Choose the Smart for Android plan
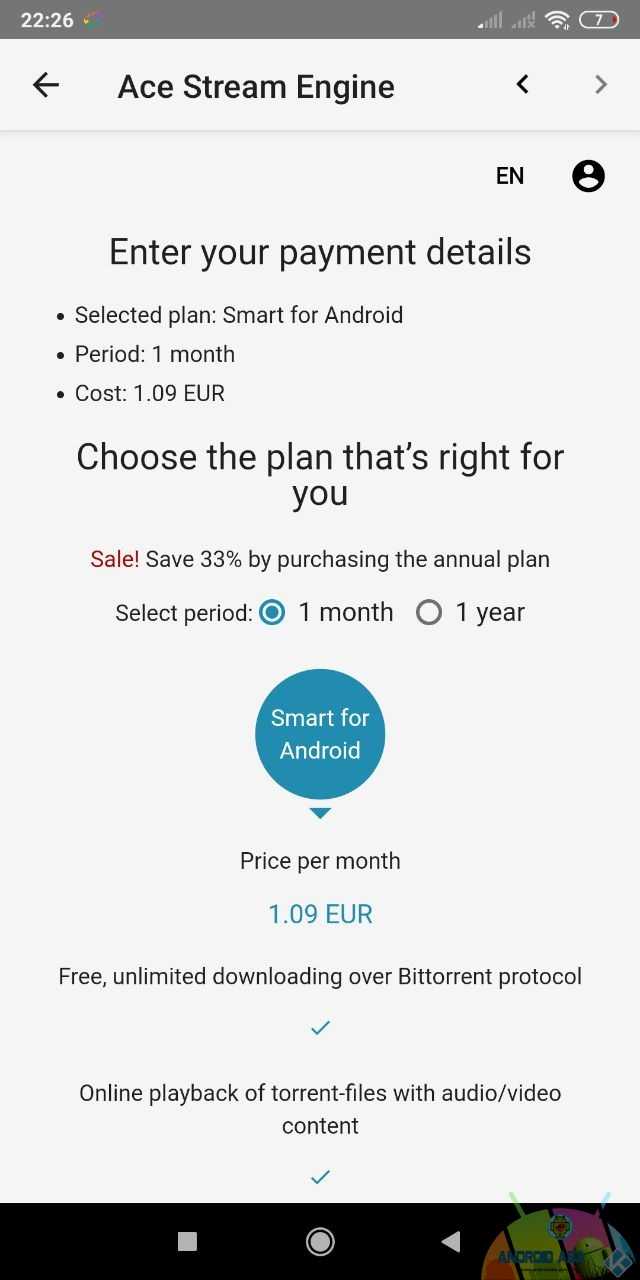Viewport: 640px width, 1280px height. [x=320, y=734]
